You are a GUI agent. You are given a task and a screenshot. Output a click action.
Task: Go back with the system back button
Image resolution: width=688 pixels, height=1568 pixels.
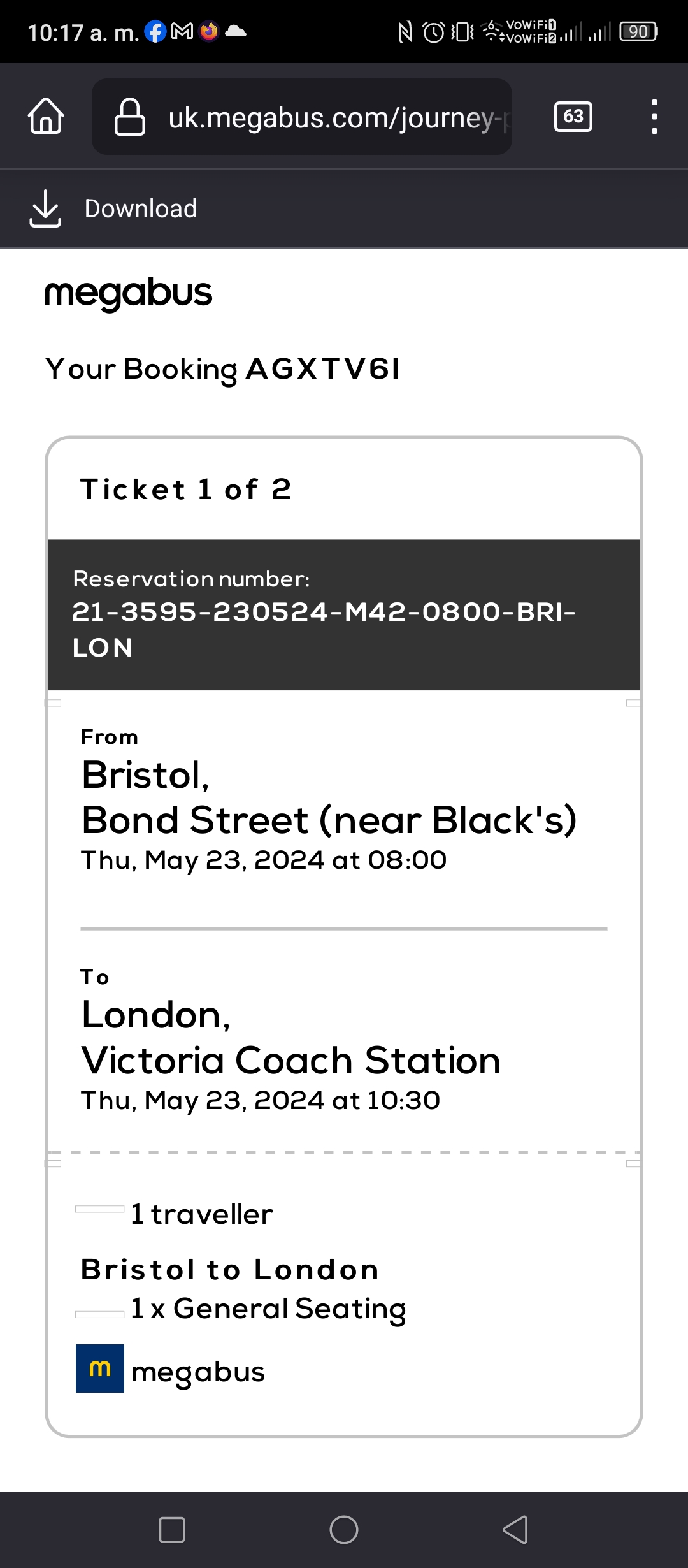click(x=515, y=1529)
